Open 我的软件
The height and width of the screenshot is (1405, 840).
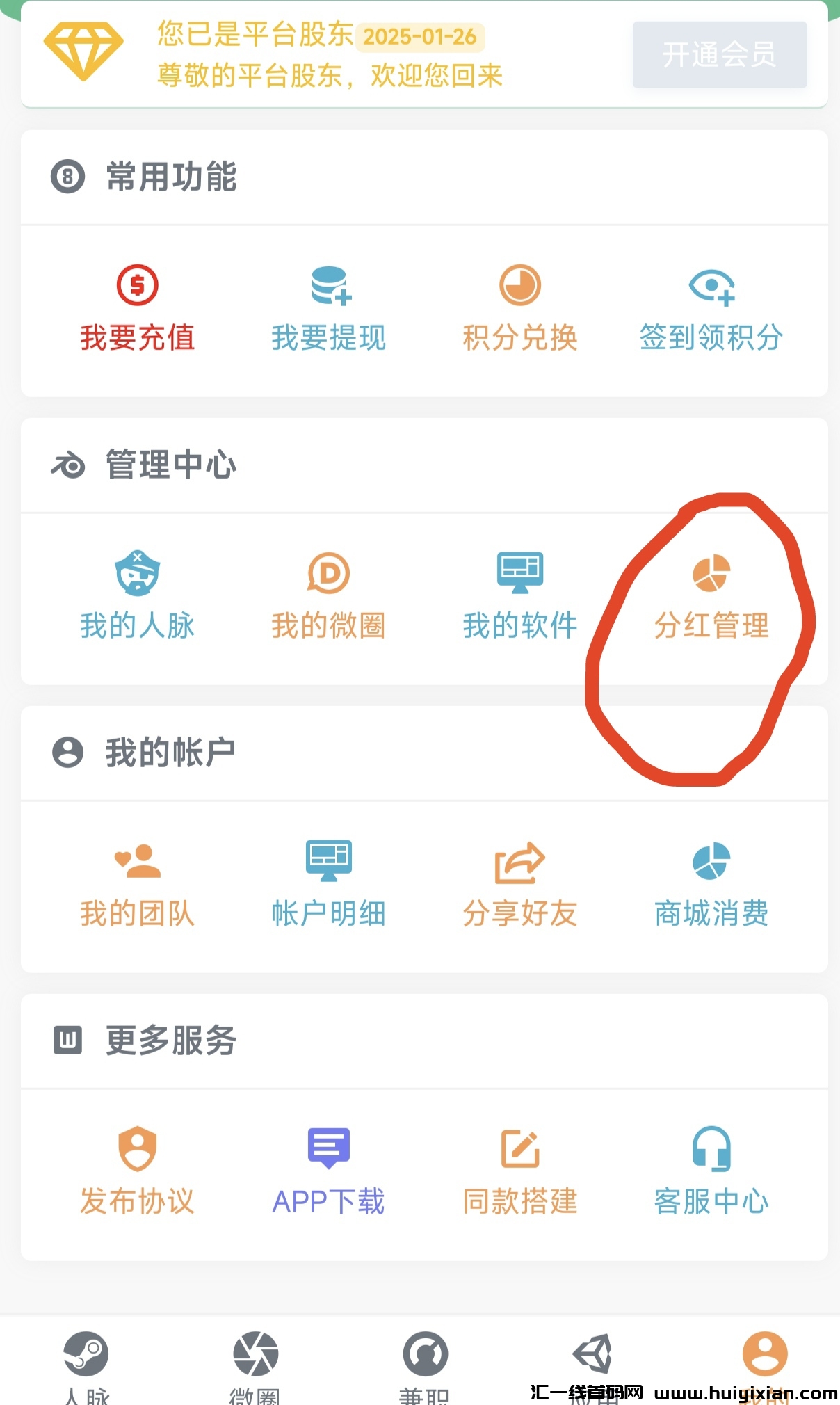point(520,596)
